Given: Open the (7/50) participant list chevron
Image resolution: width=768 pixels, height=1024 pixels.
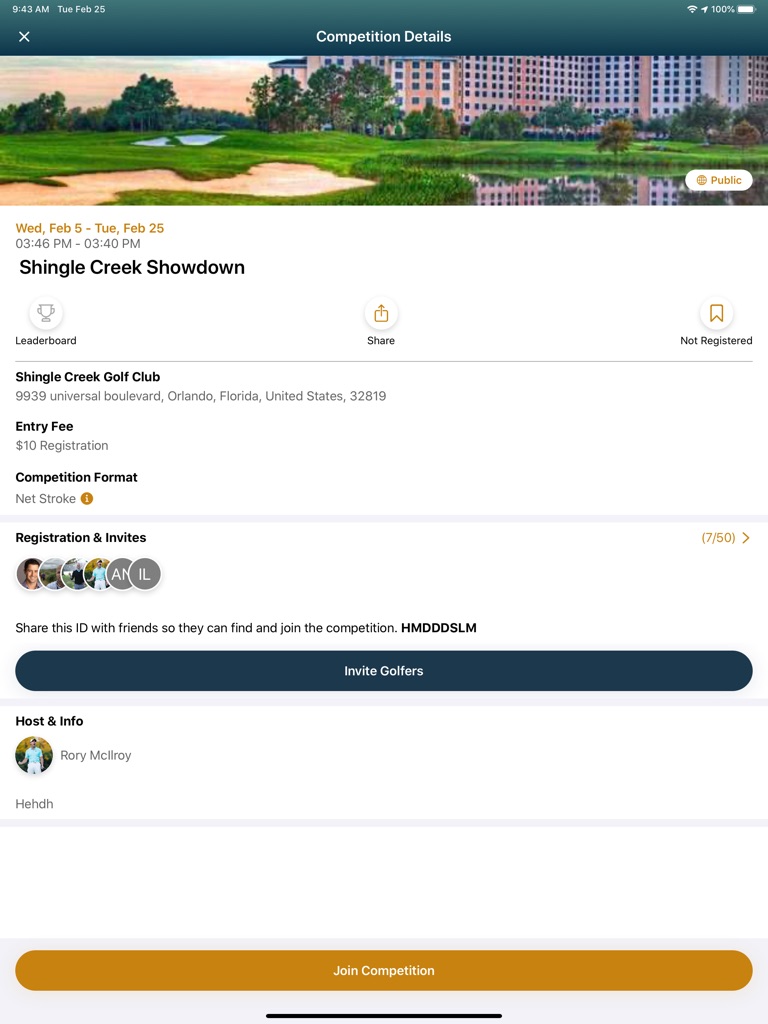Looking at the screenshot, I should pyautogui.click(x=745, y=537).
